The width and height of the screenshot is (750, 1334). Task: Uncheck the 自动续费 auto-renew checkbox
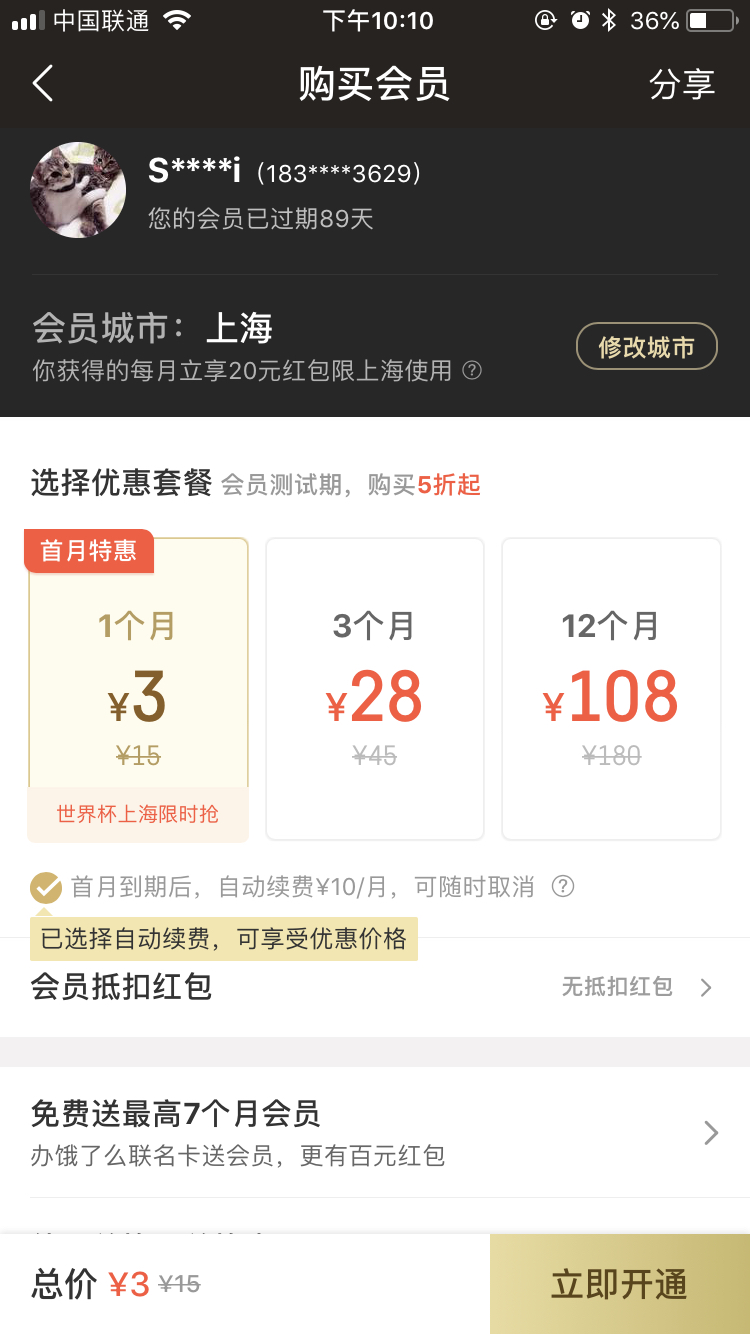pyautogui.click(x=46, y=887)
